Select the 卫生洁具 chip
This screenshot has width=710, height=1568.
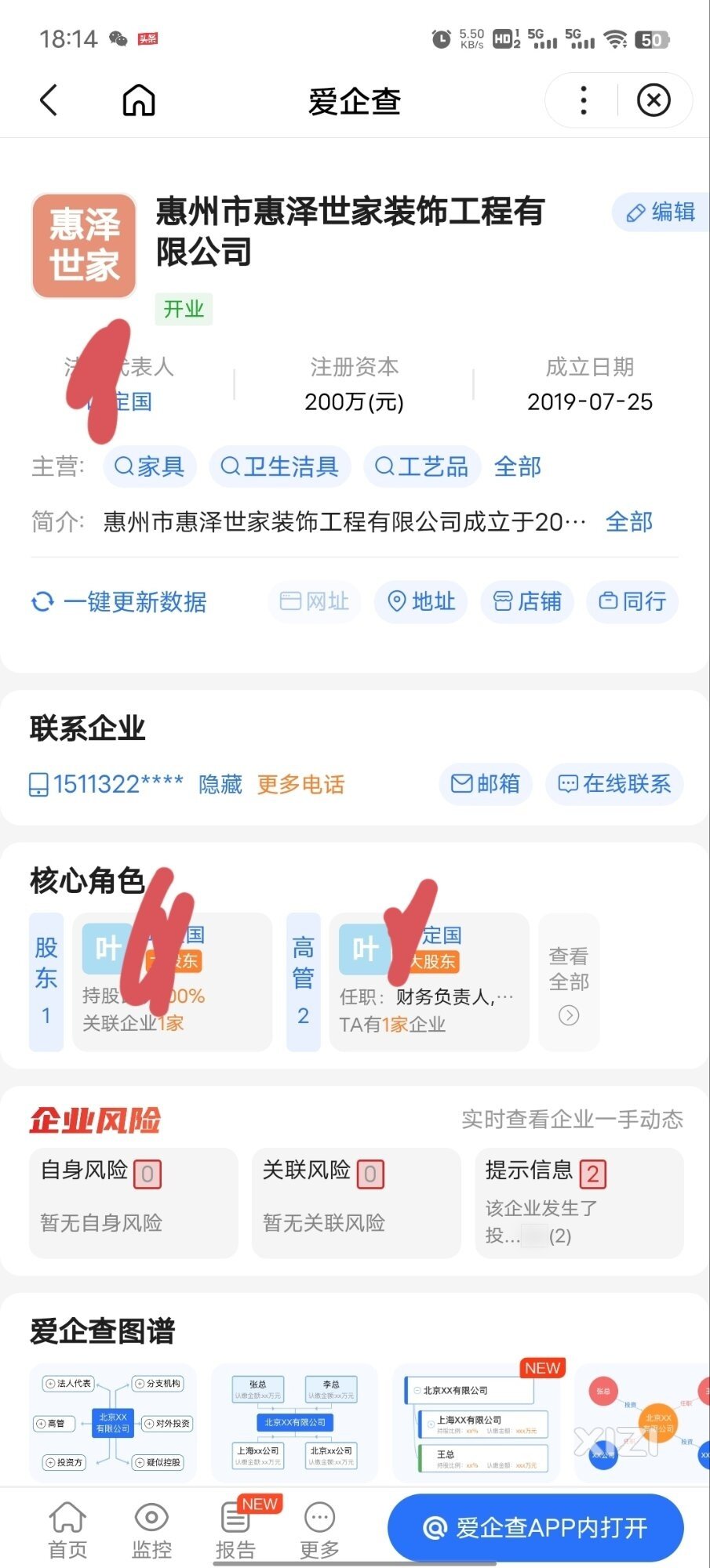(280, 466)
